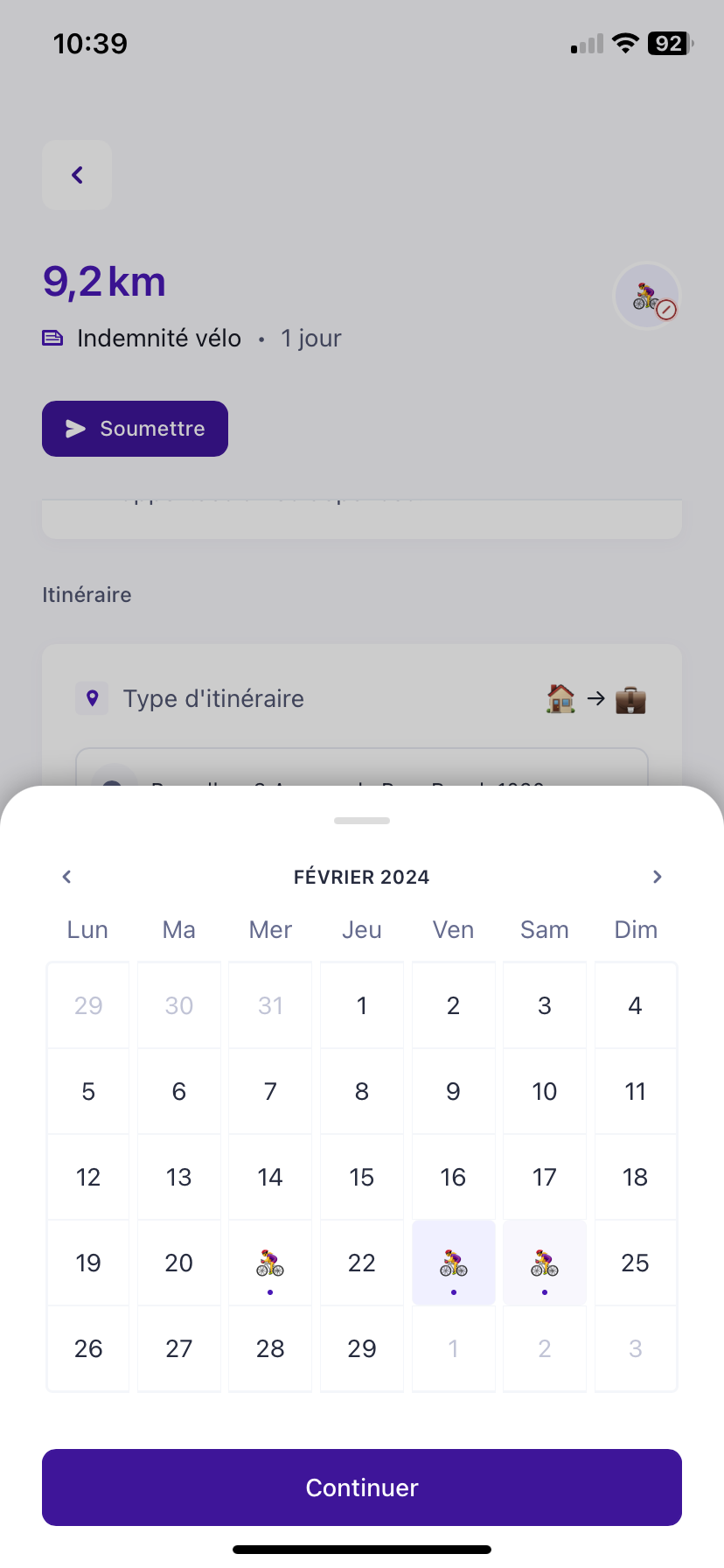Image resolution: width=724 pixels, height=1568 pixels.
Task: Go to the next month
Action: point(658,877)
